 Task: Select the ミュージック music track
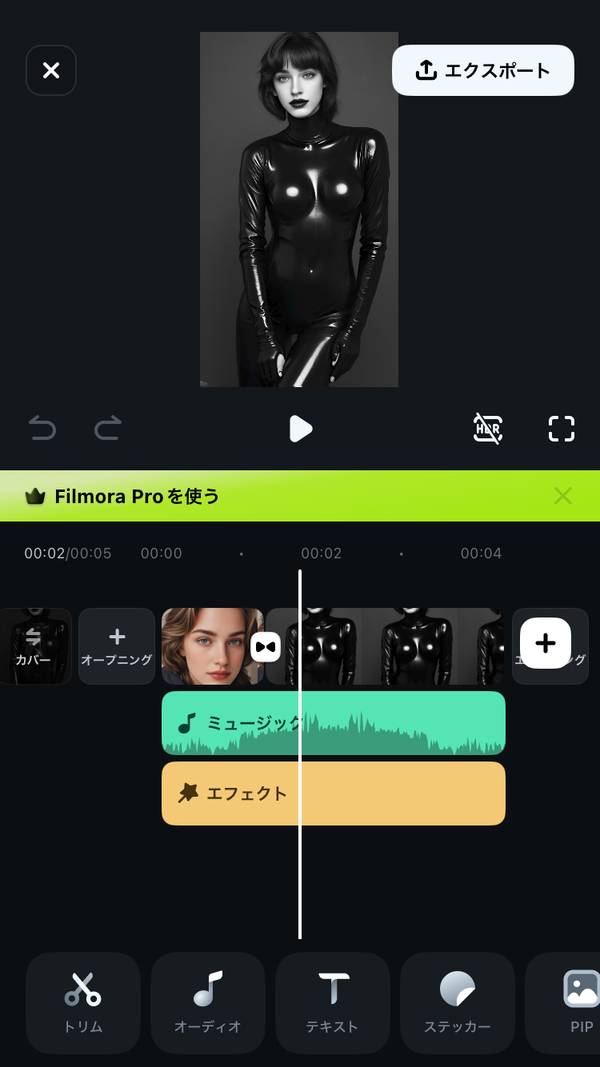point(333,723)
